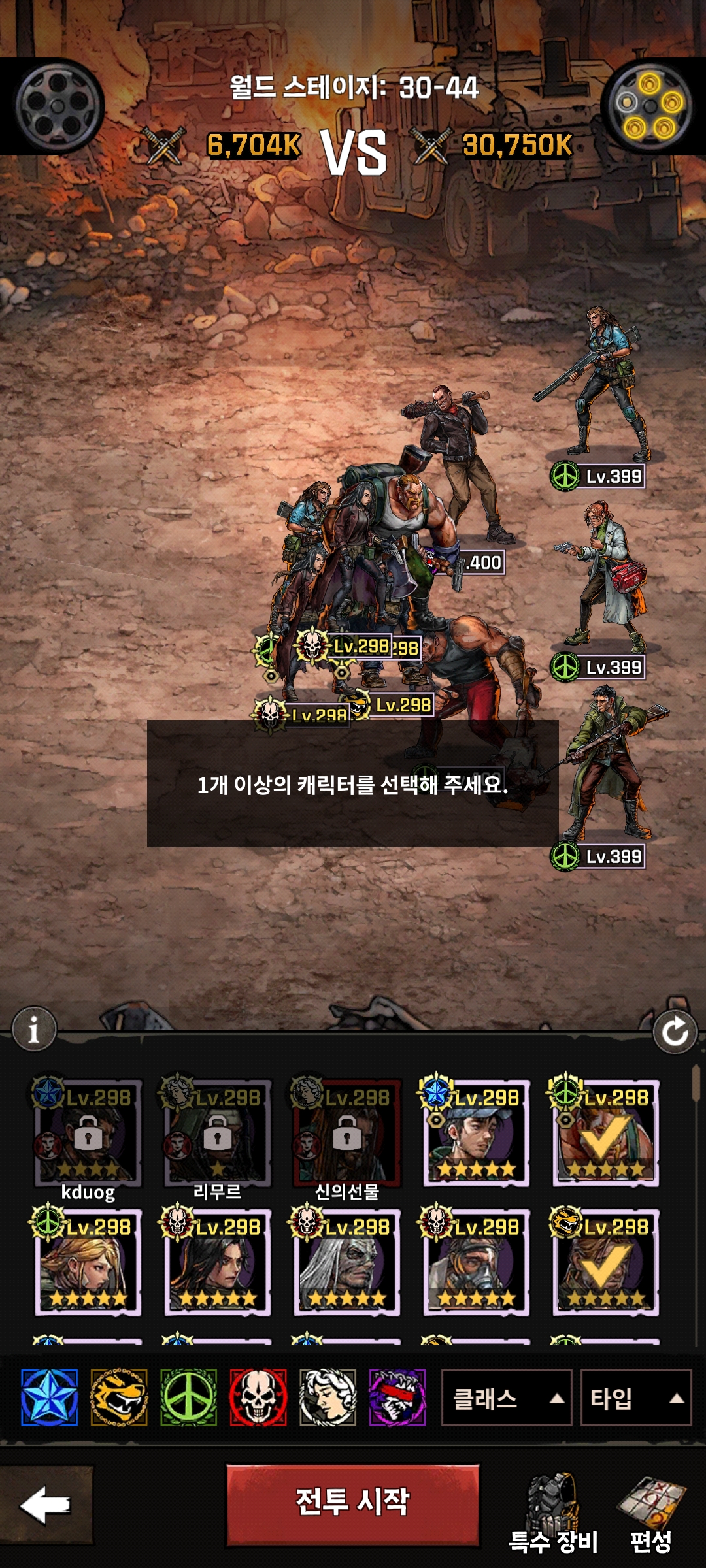The width and height of the screenshot is (706, 1568).
Task: Expand the 타입 type dropdown
Action: [x=635, y=1398]
